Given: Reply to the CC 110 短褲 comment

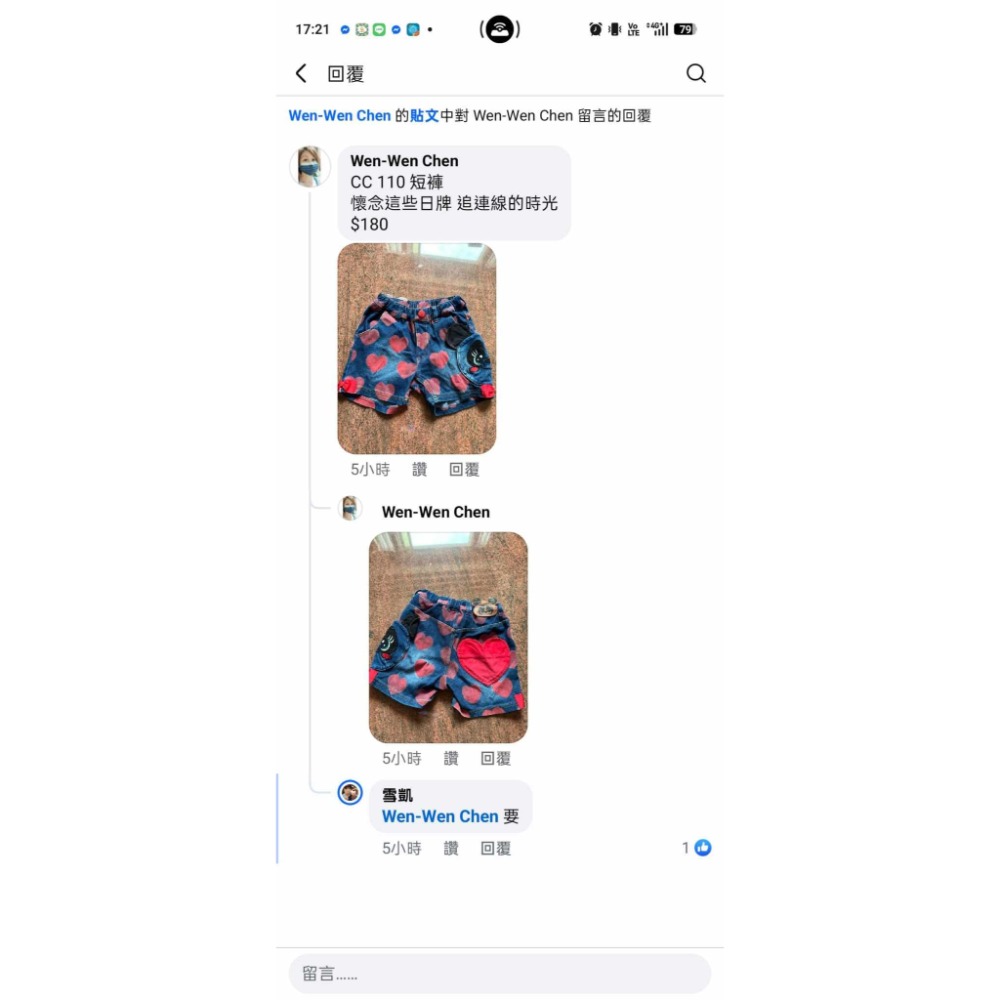Looking at the screenshot, I should pos(464,469).
